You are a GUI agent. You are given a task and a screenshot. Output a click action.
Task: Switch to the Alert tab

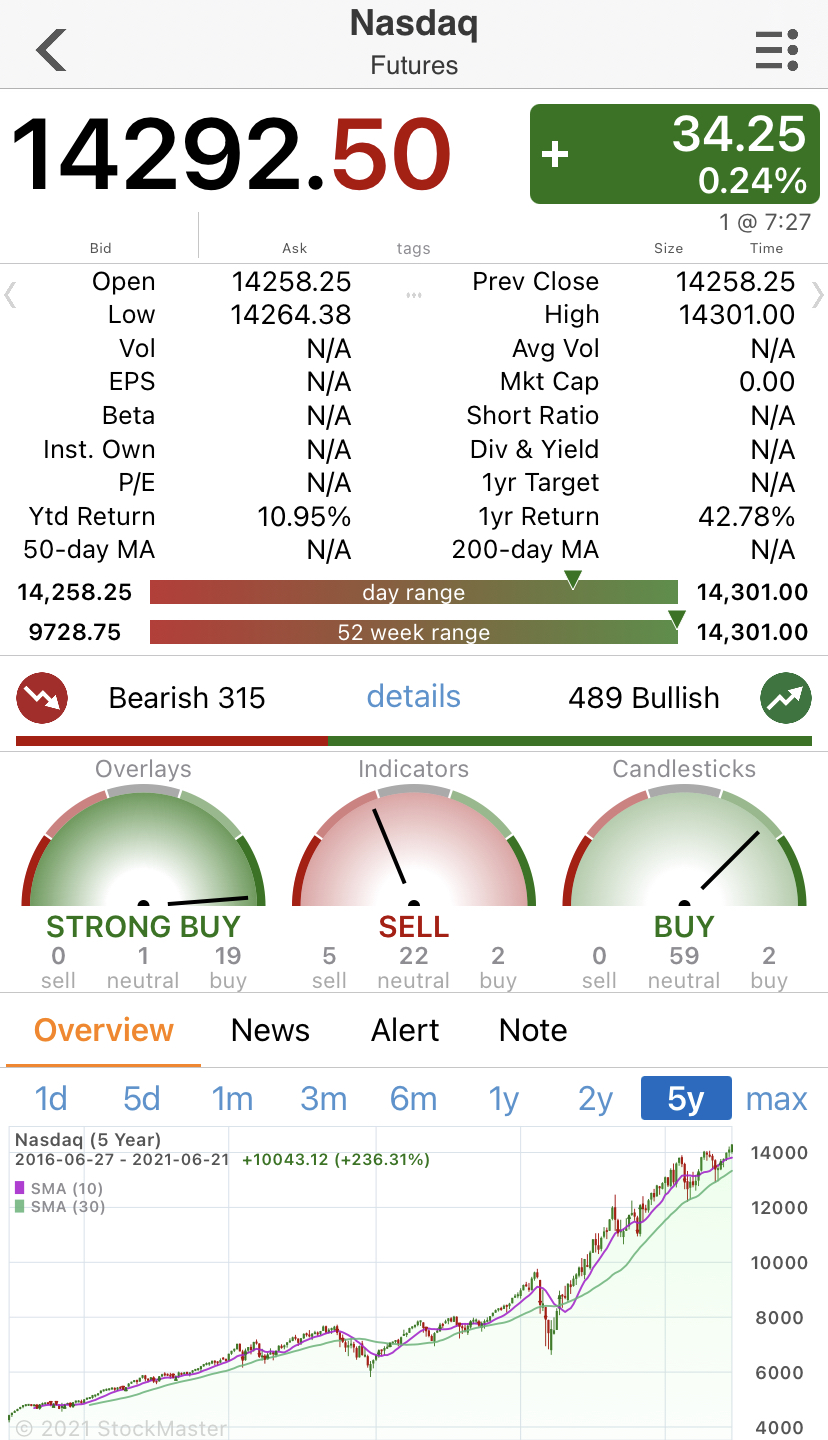tap(405, 1030)
